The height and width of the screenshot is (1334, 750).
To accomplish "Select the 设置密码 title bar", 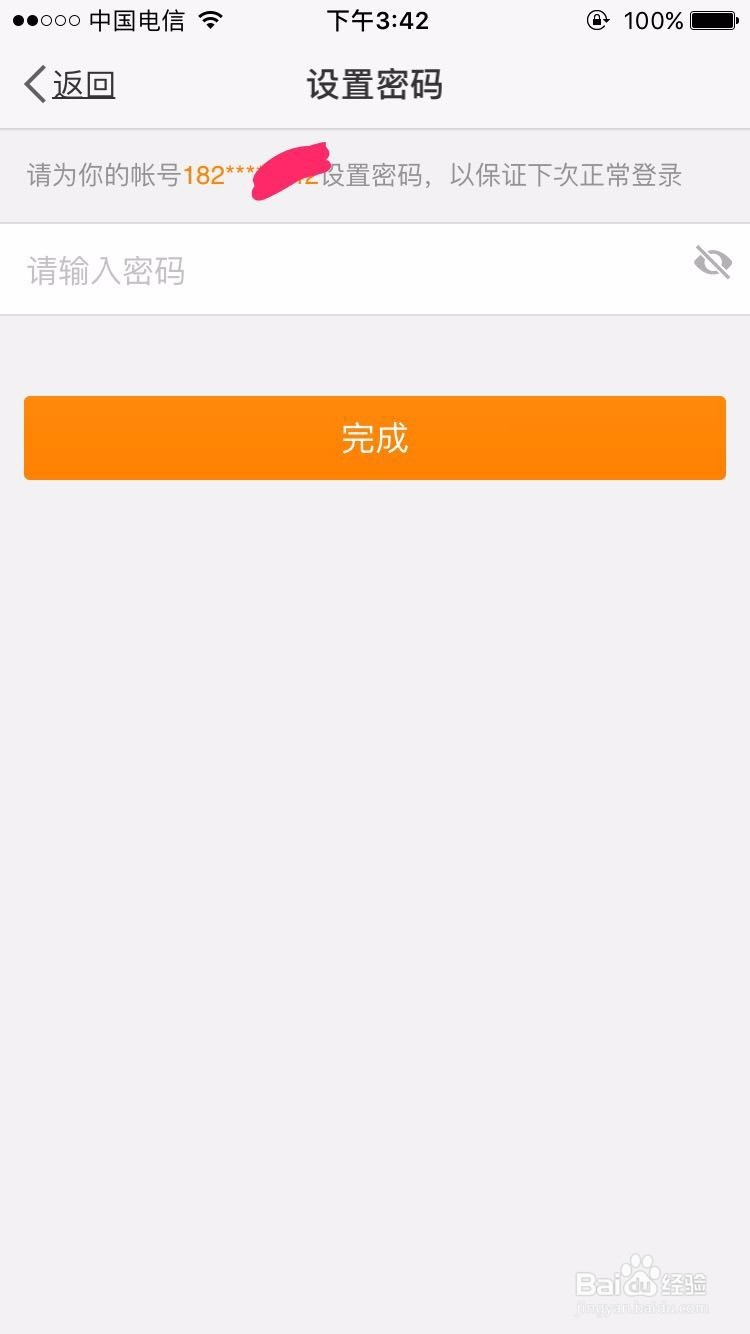I will point(375,85).
